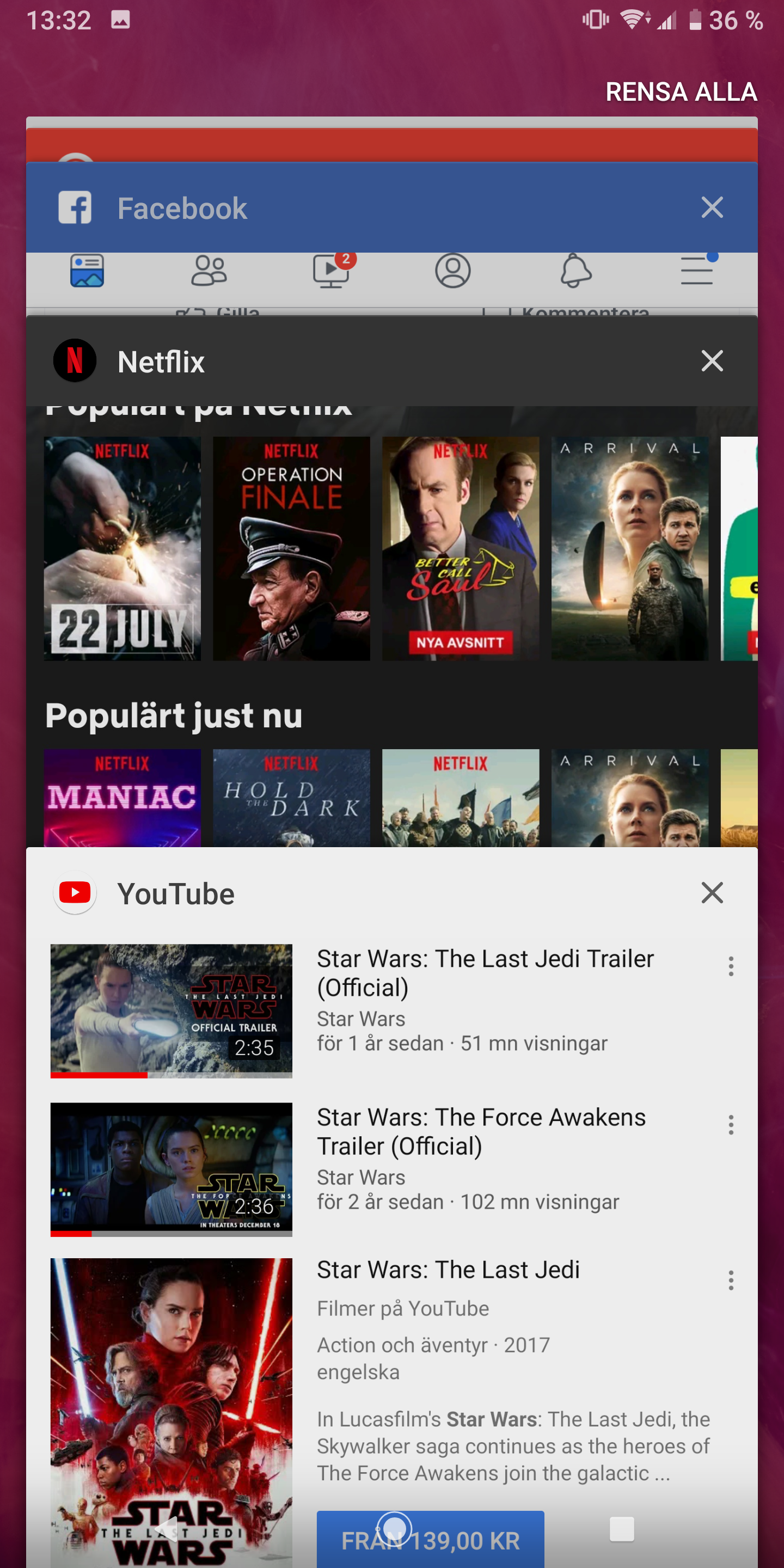This screenshot has width=784, height=1568.
Task: Go back using the navigation bar arrow
Action: pos(166,1529)
